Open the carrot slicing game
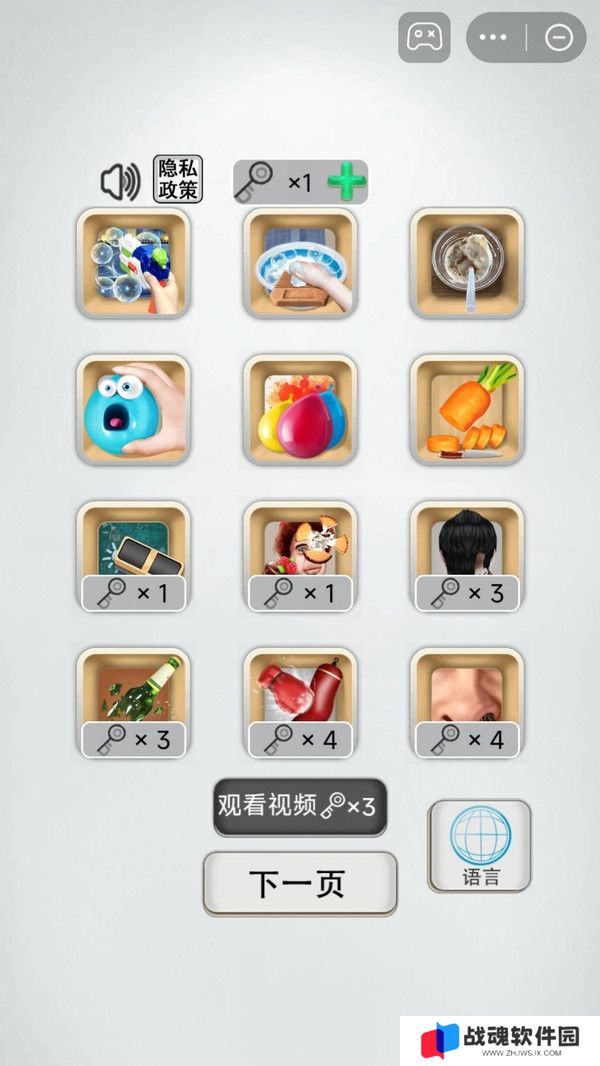 tap(467, 410)
